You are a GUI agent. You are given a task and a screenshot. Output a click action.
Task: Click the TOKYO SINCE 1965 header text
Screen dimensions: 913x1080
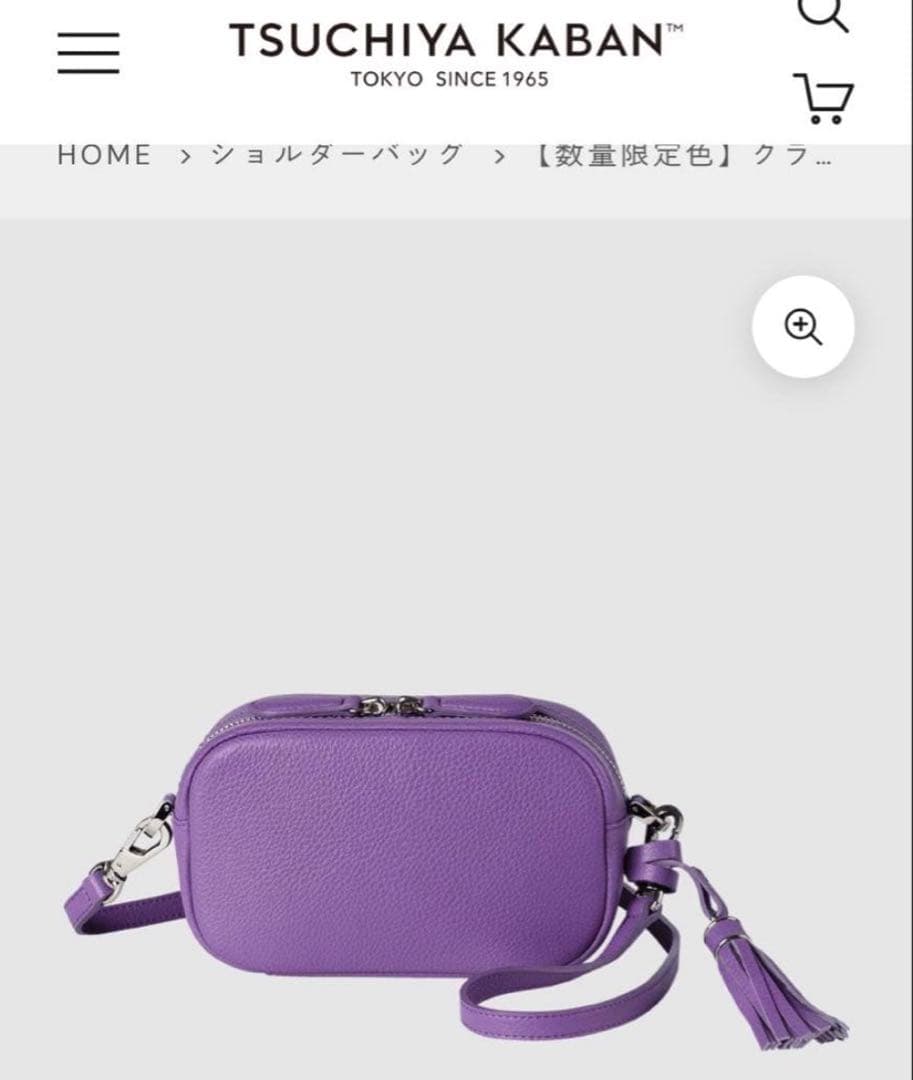click(453, 79)
